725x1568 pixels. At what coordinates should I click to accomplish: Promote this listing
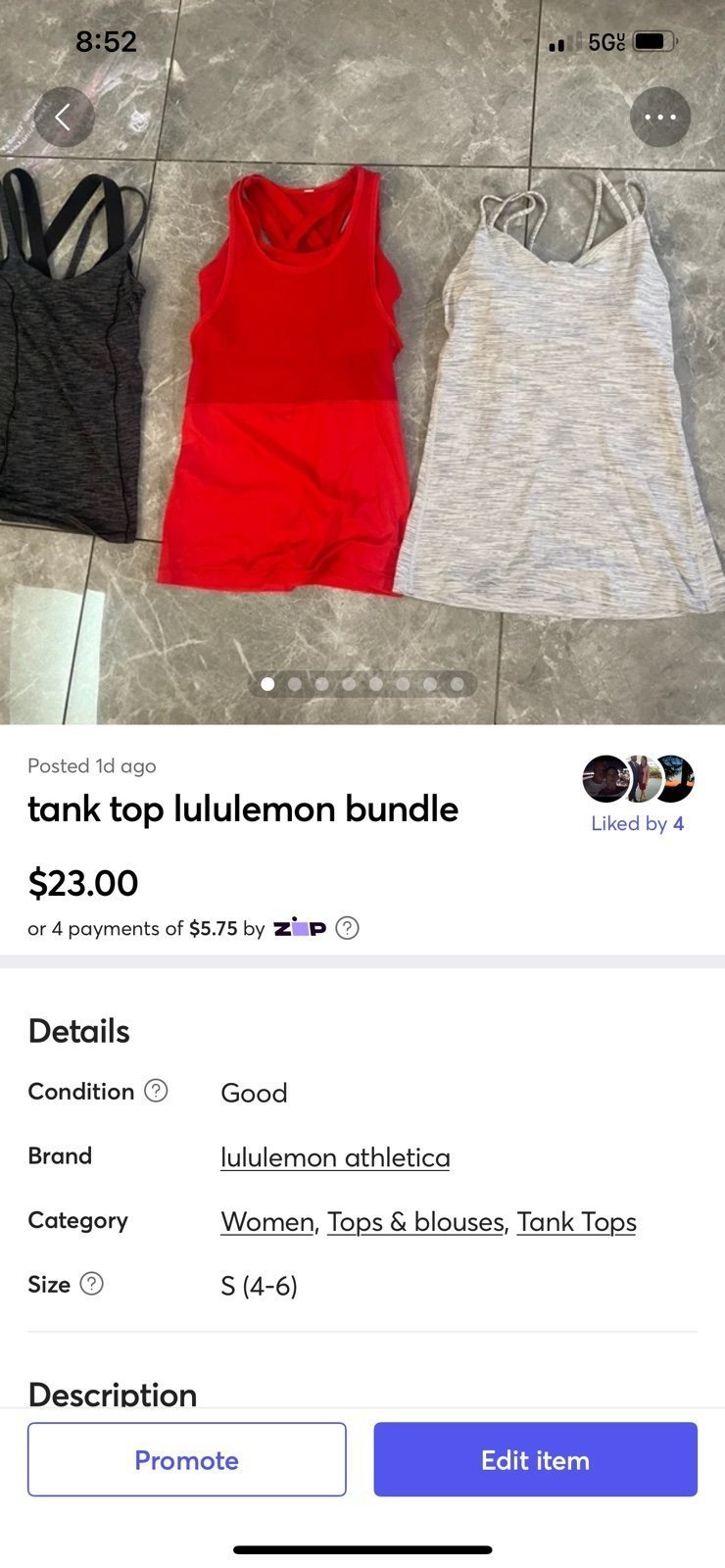pyautogui.click(x=187, y=1459)
